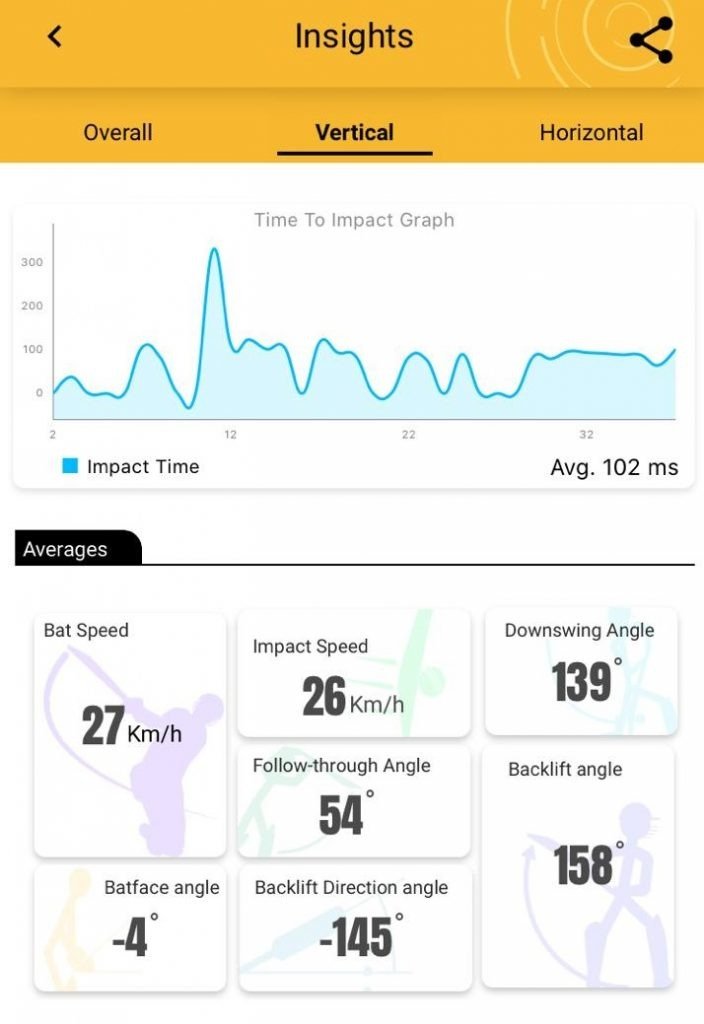
Task: Switch to the Horizontal tab
Action: click(x=591, y=132)
